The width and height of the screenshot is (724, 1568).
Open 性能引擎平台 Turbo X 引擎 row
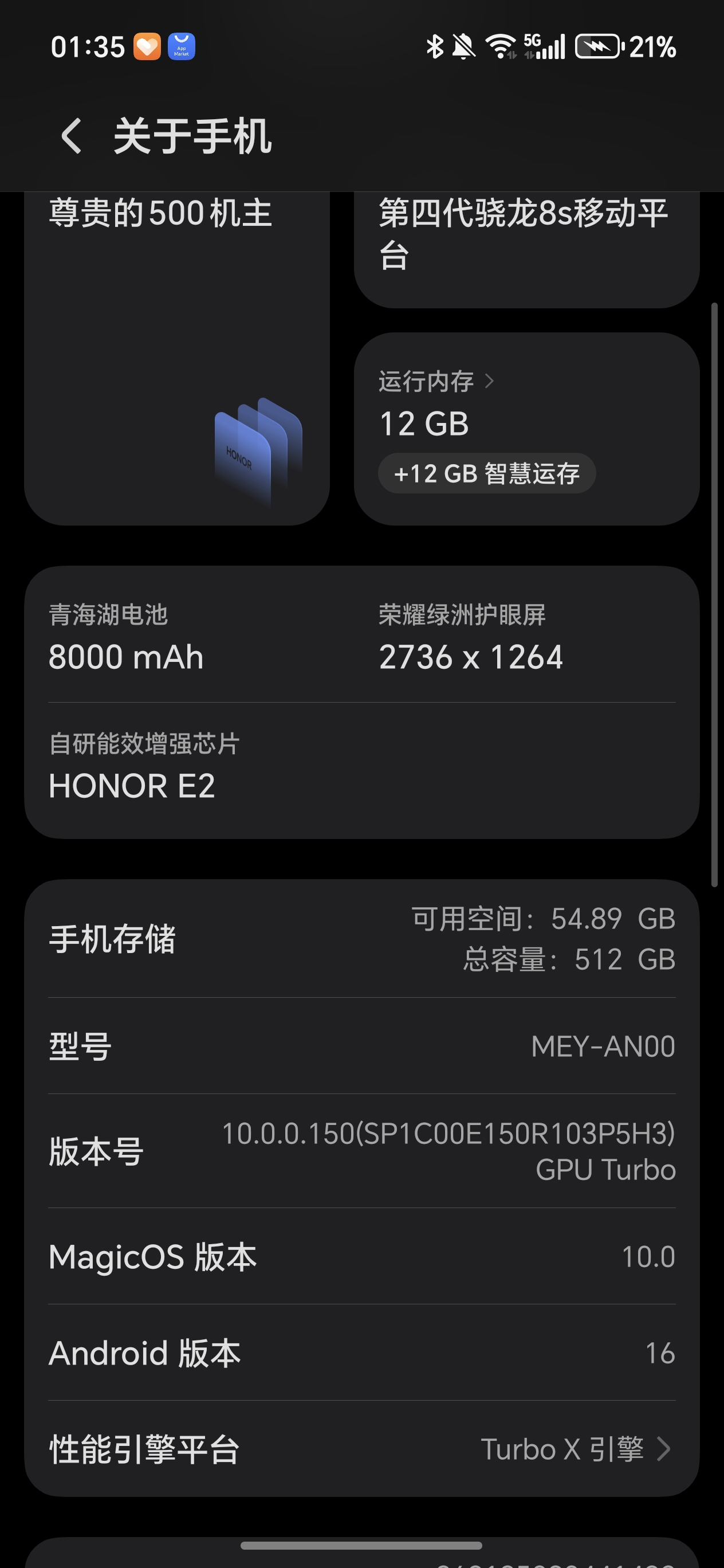tap(361, 1449)
